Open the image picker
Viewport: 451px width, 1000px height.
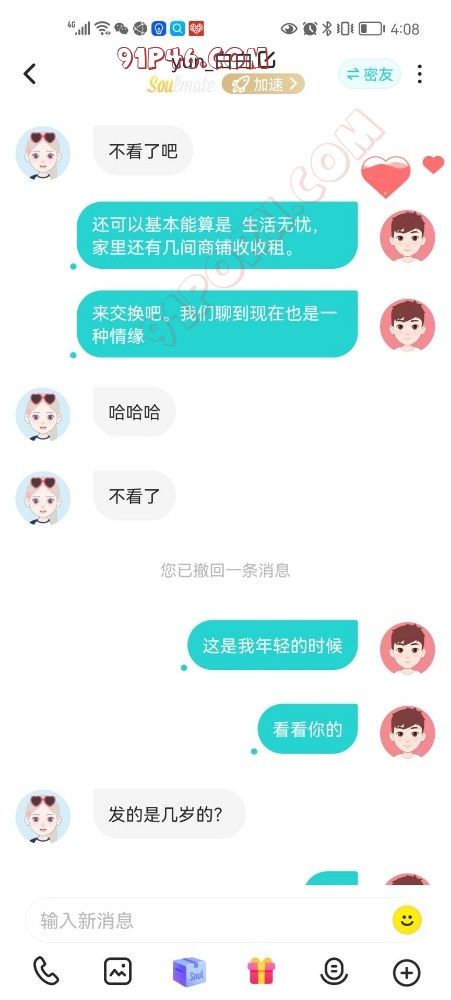(x=118, y=972)
